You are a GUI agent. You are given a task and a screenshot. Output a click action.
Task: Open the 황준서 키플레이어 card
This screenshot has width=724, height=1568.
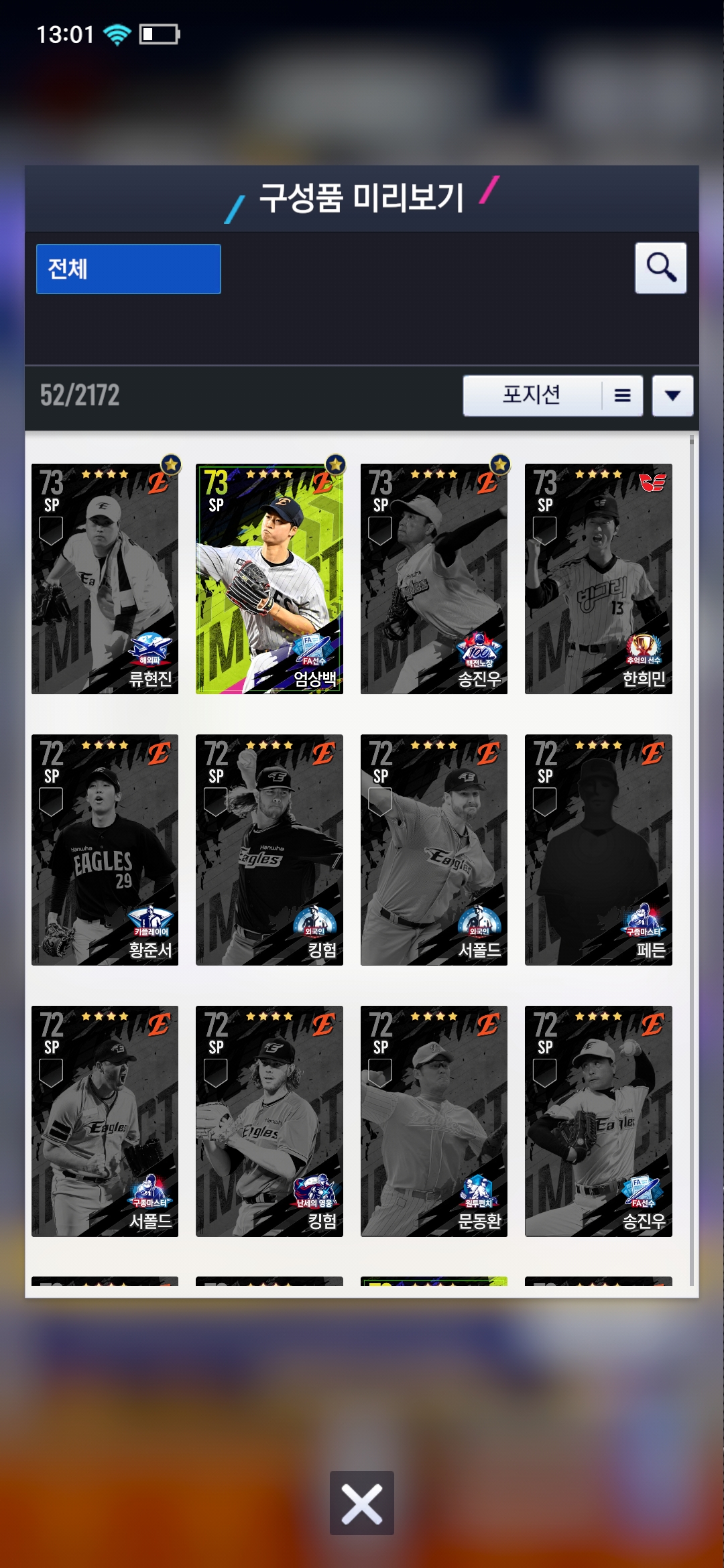click(x=105, y=850)
